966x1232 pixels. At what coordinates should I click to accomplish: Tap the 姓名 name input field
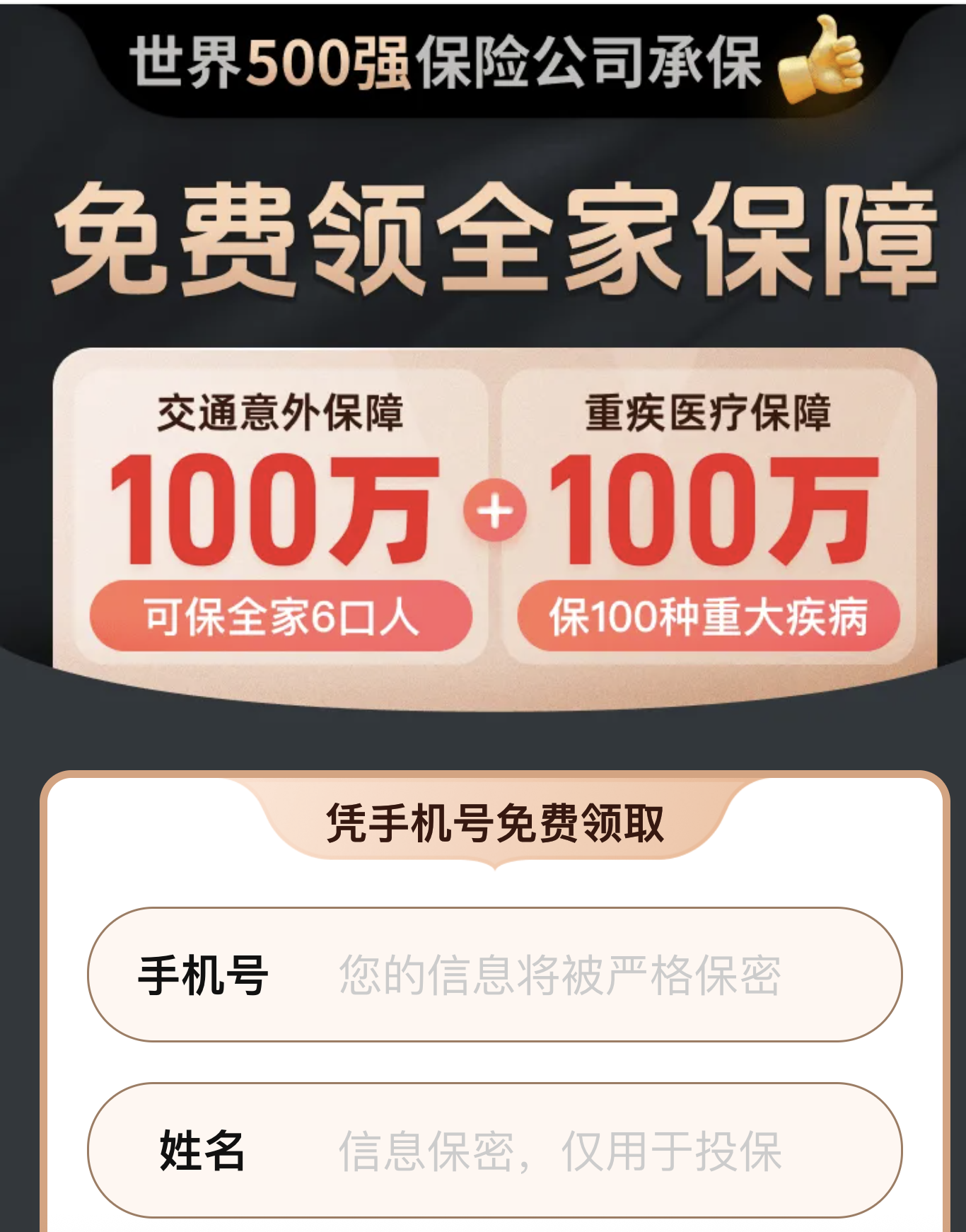pos(559,1151)
